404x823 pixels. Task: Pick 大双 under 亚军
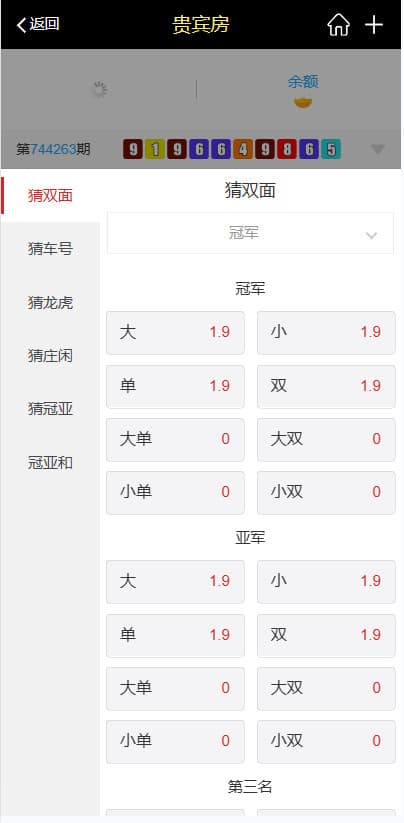point(326,689)
